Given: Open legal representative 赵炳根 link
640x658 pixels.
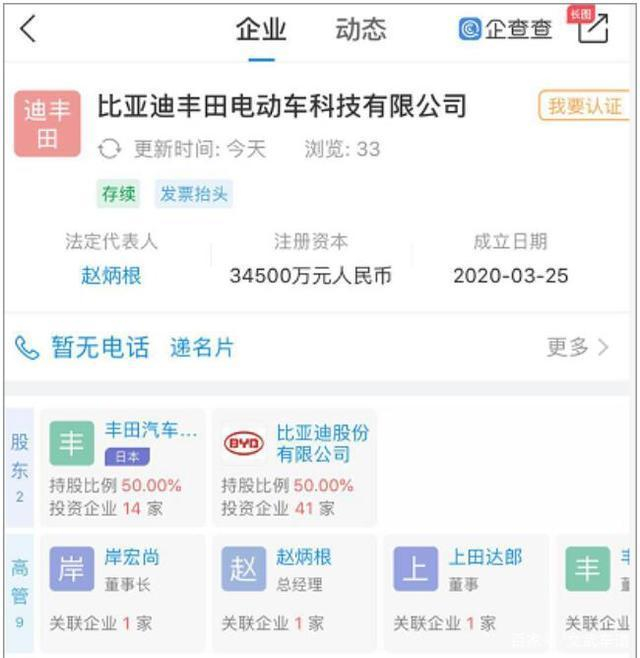Looking at the screenshot, I should click(x=111, y=276).
